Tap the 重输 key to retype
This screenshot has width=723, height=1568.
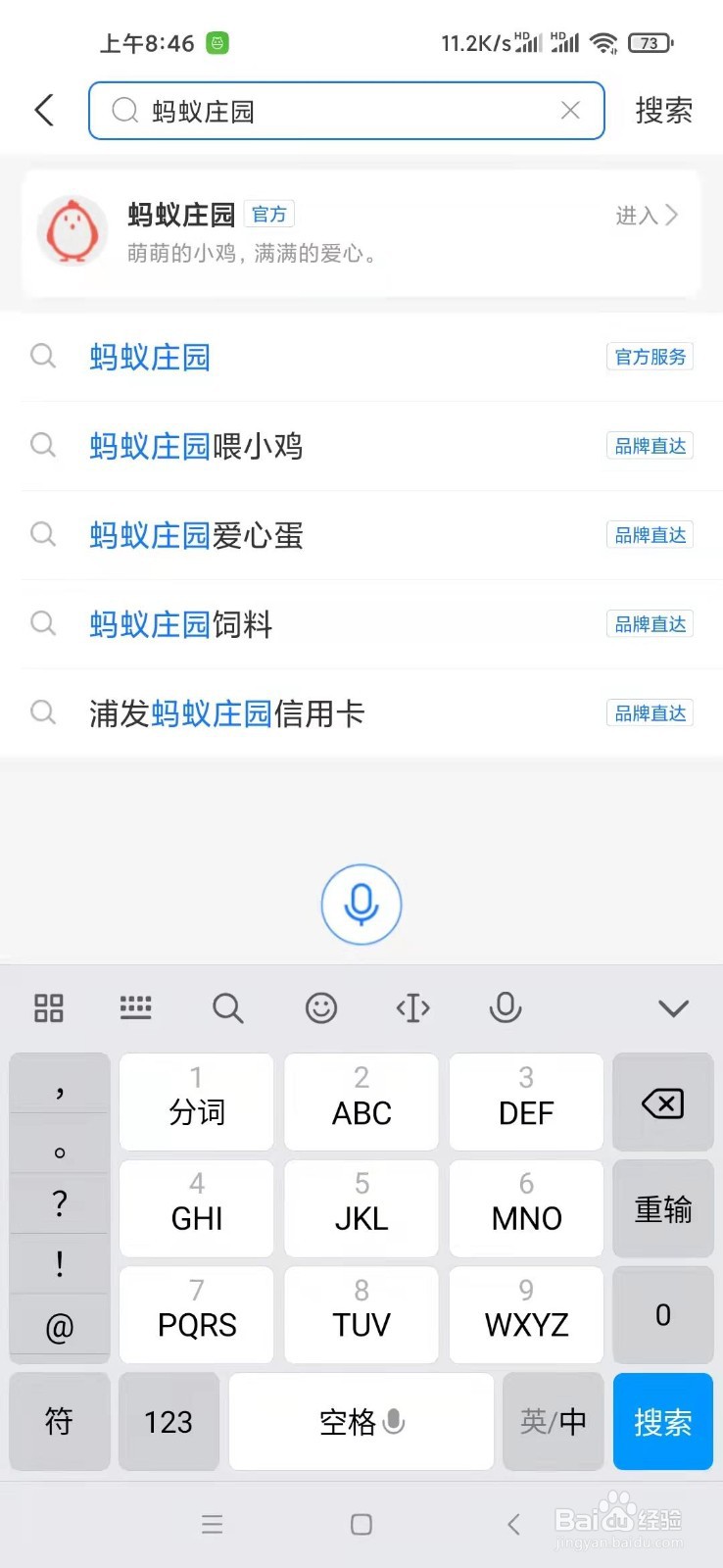point(662,1209)
